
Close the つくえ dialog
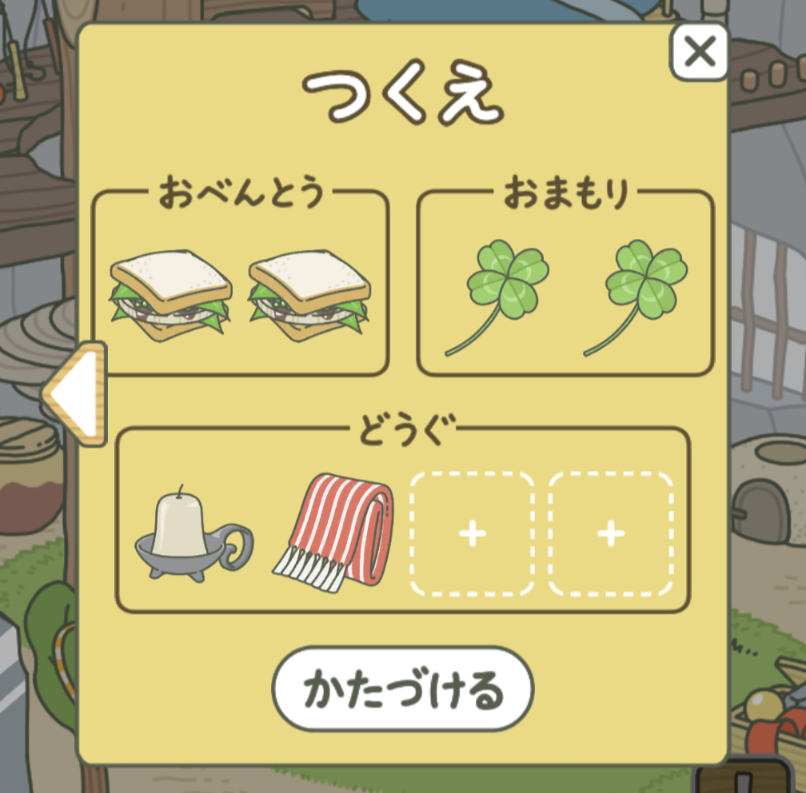pyautogui.click(x=699, y=51)
